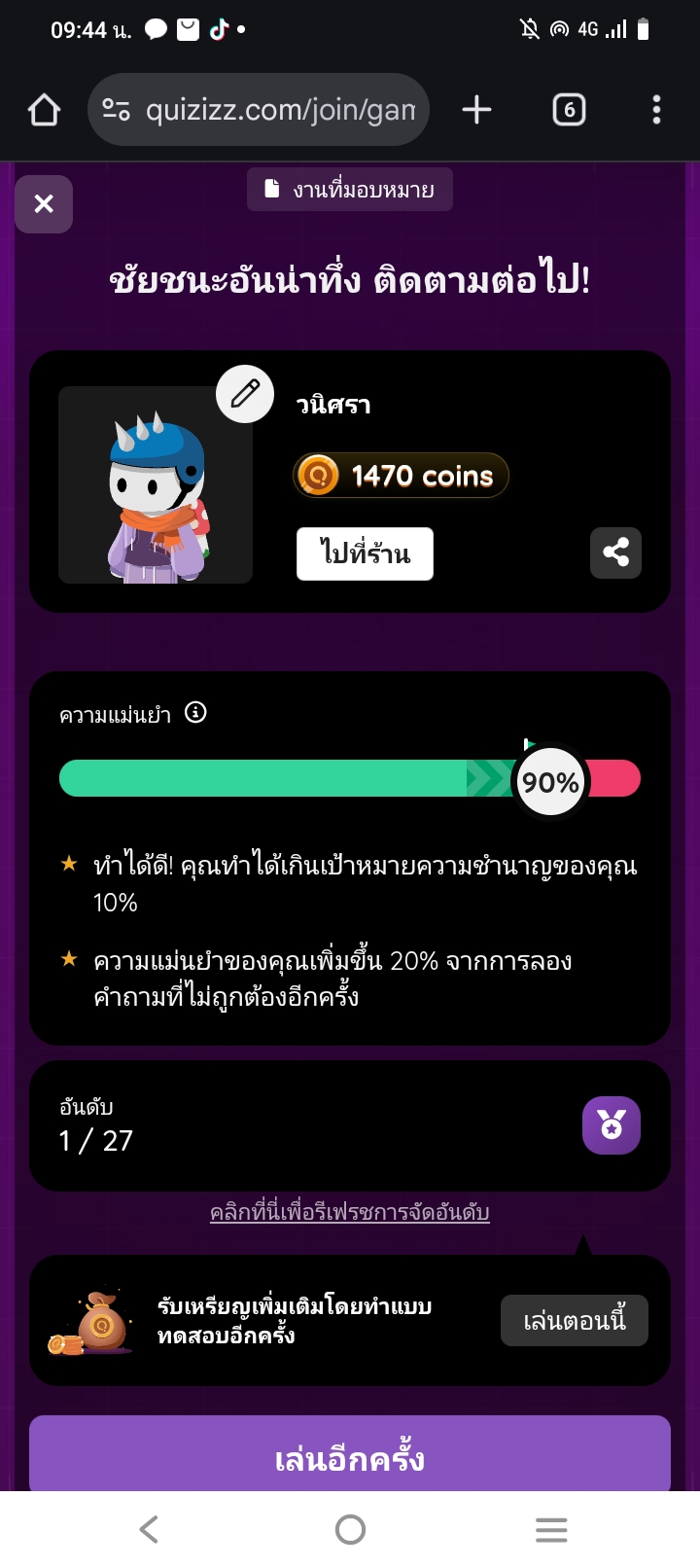Share the result via share icon
The width and height of the screenshot is (700, 1568).
point(615,553)
